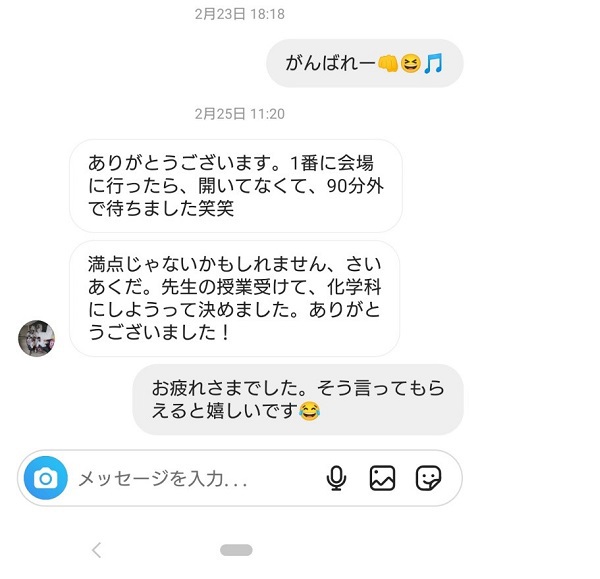Go back with the system back arrow

coord(97,549)
